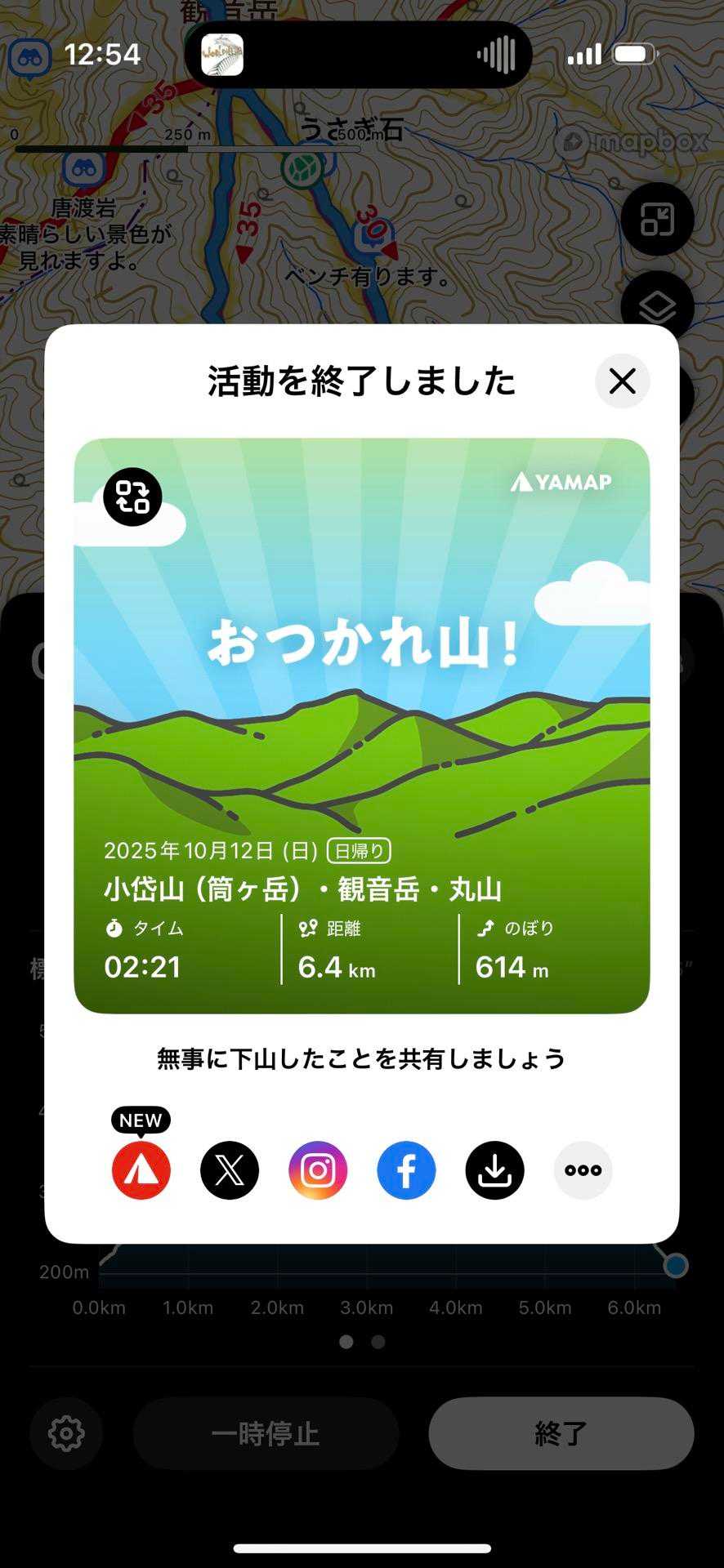
Task: Share the hike on Facebook
Action: pos(406,1170)
